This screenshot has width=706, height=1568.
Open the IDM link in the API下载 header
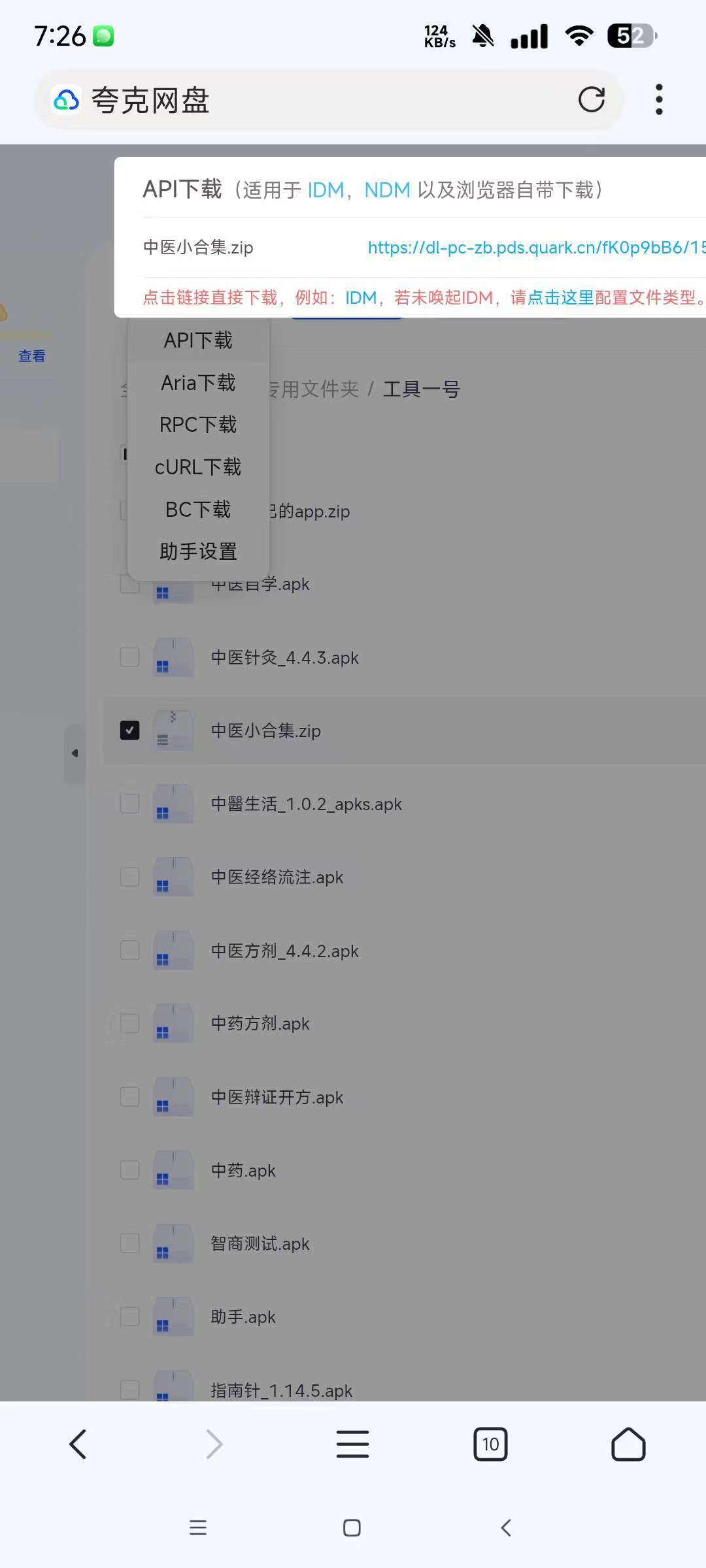[x=326, y=190]
